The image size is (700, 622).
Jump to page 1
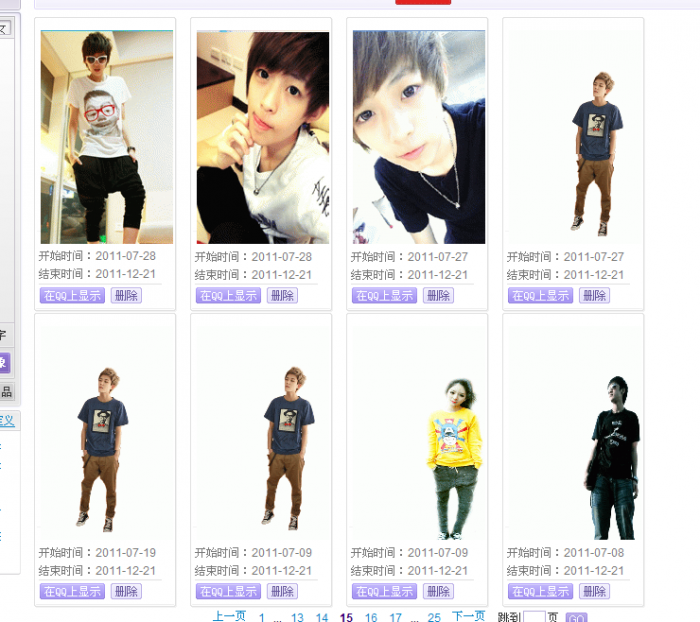pos(262,617)
